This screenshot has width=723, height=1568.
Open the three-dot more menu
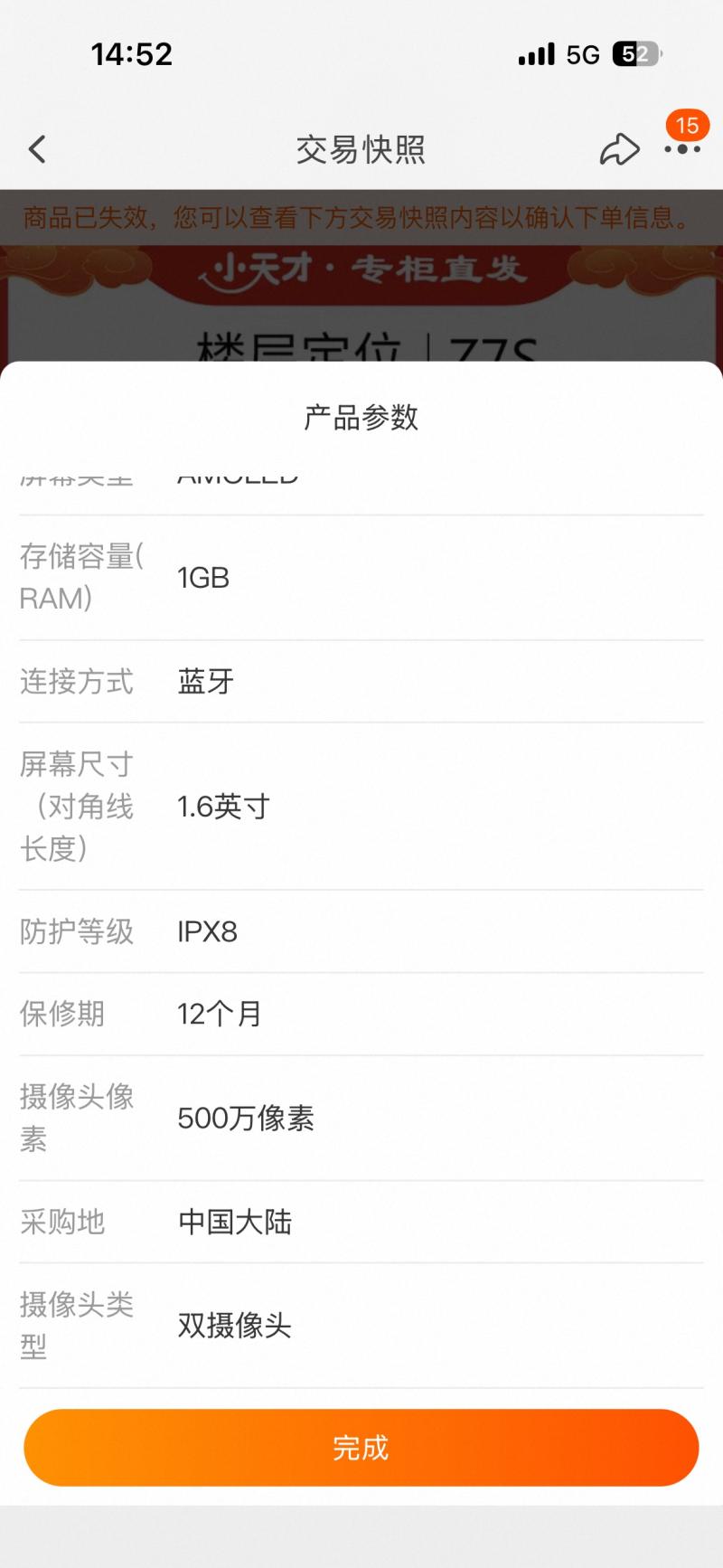pyautogui.click(x=682, y=149)
